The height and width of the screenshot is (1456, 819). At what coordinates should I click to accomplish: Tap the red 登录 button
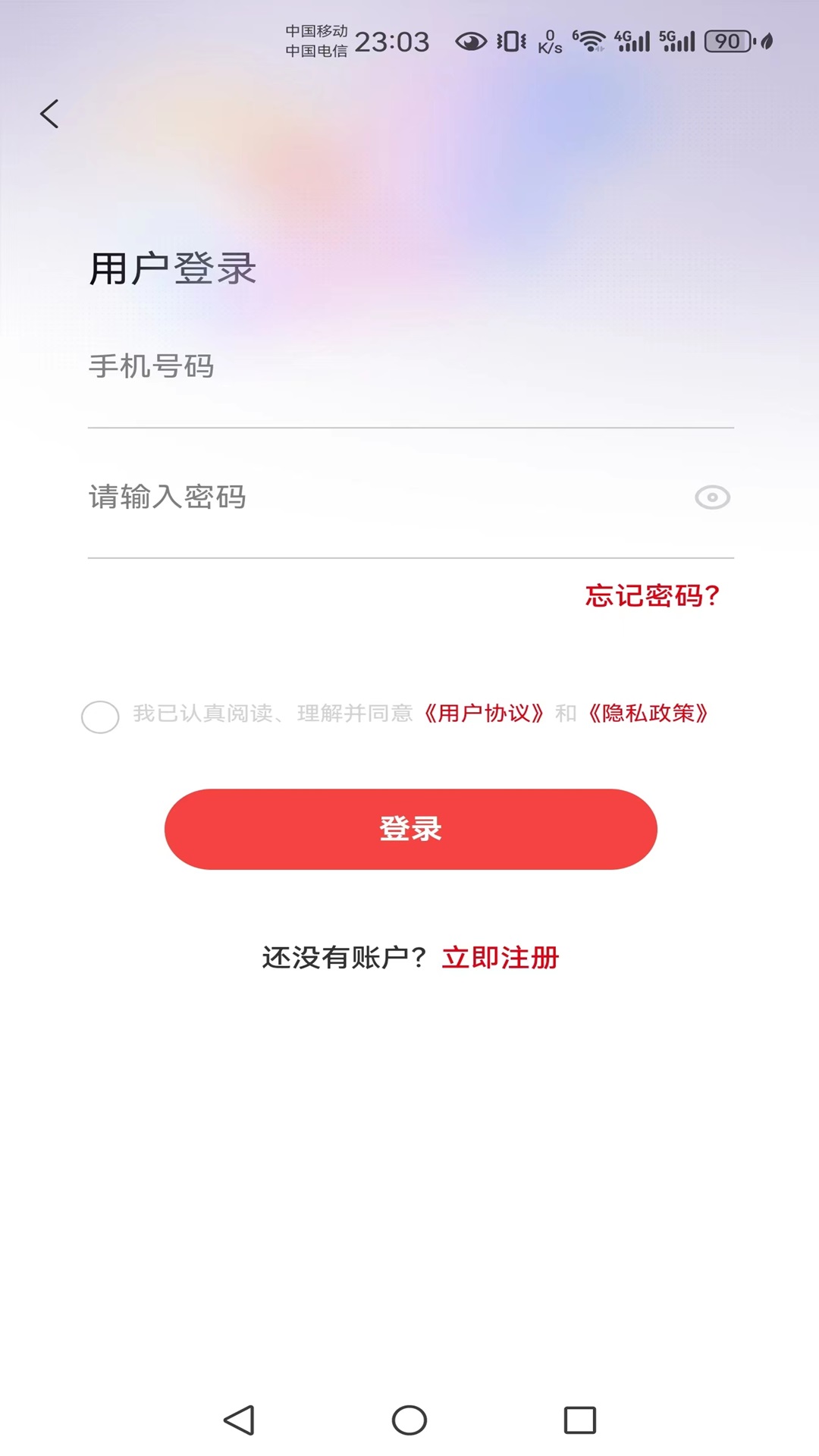coord(410,829)
